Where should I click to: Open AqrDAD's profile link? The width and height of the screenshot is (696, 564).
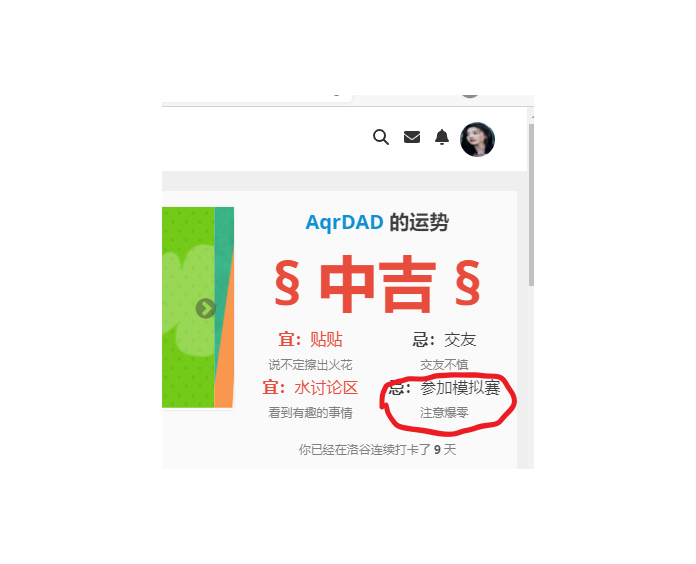pos(344,223)
